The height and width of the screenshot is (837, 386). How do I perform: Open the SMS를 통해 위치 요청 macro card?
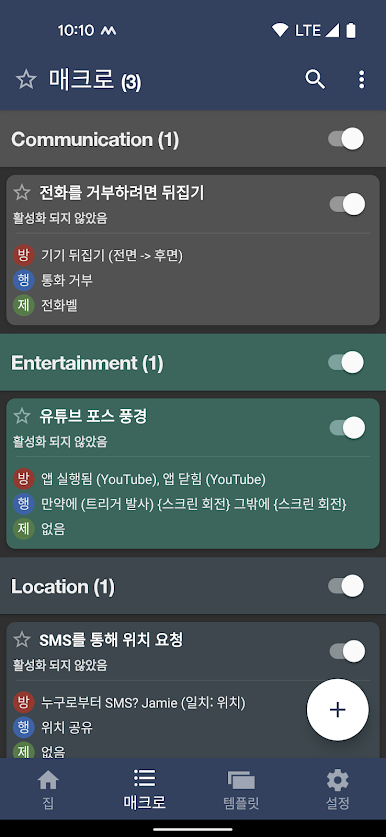click(x=160, y=690)
